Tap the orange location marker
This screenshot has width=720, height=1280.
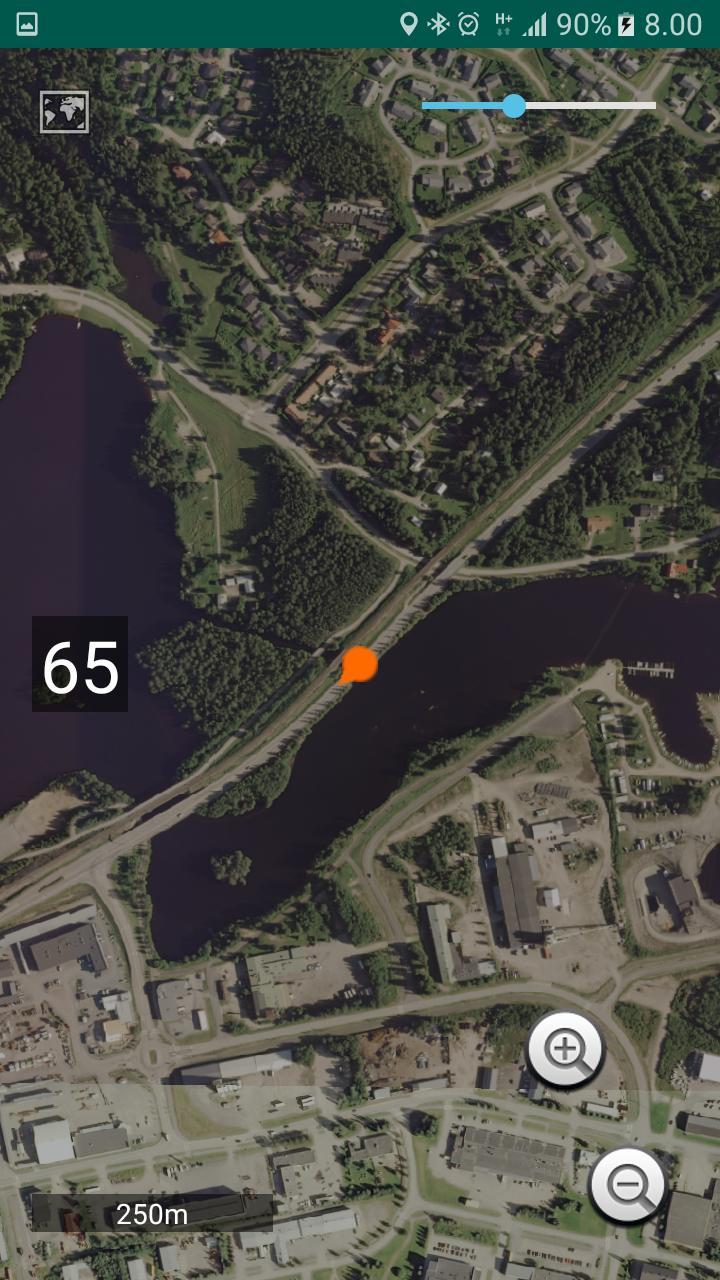[358, 664]
